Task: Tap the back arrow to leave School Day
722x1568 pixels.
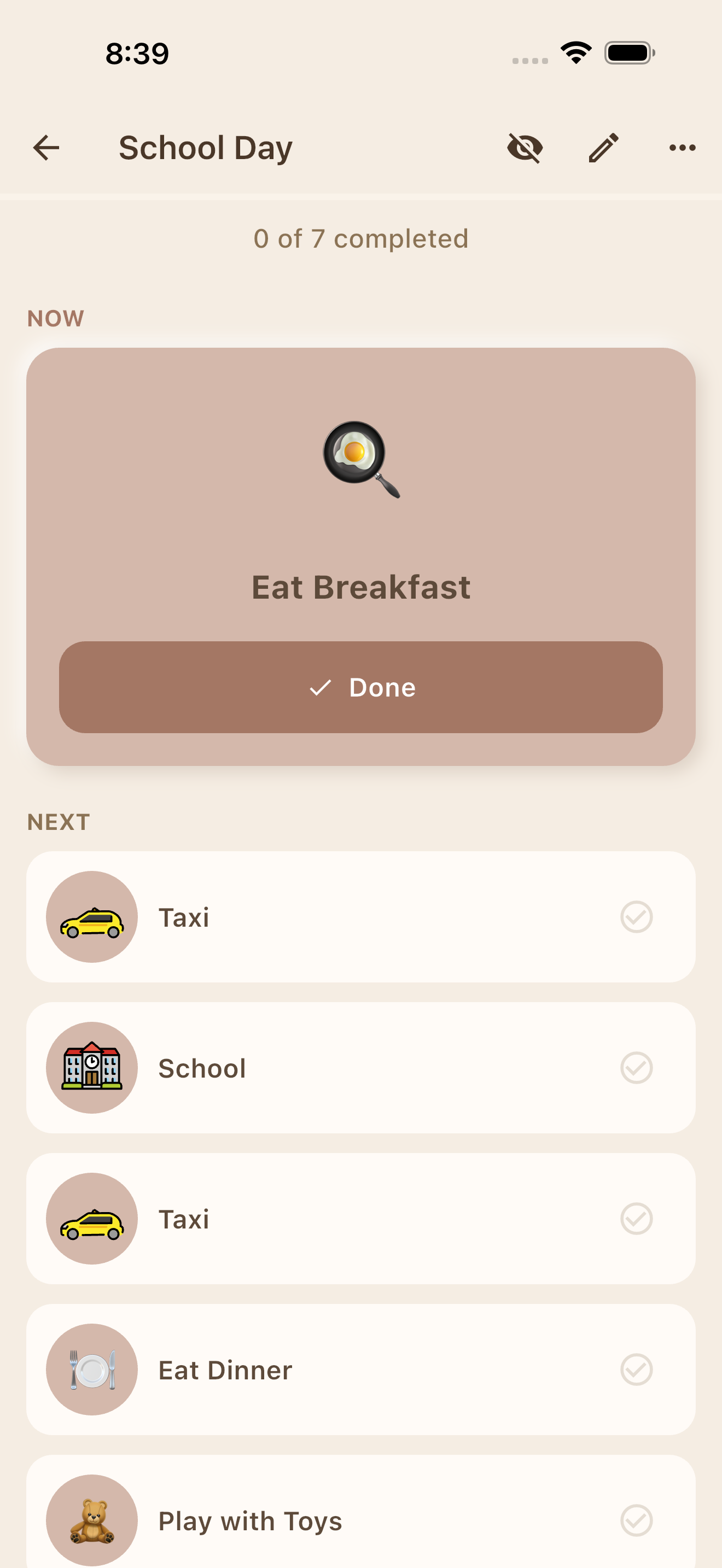Action: [x=45, y=147]
